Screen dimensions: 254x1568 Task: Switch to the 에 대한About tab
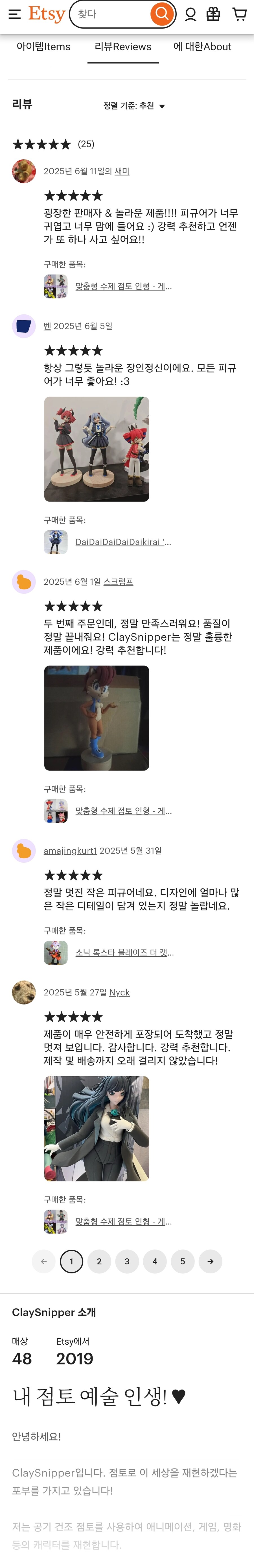pyautogui.click(x=202, y=47)
